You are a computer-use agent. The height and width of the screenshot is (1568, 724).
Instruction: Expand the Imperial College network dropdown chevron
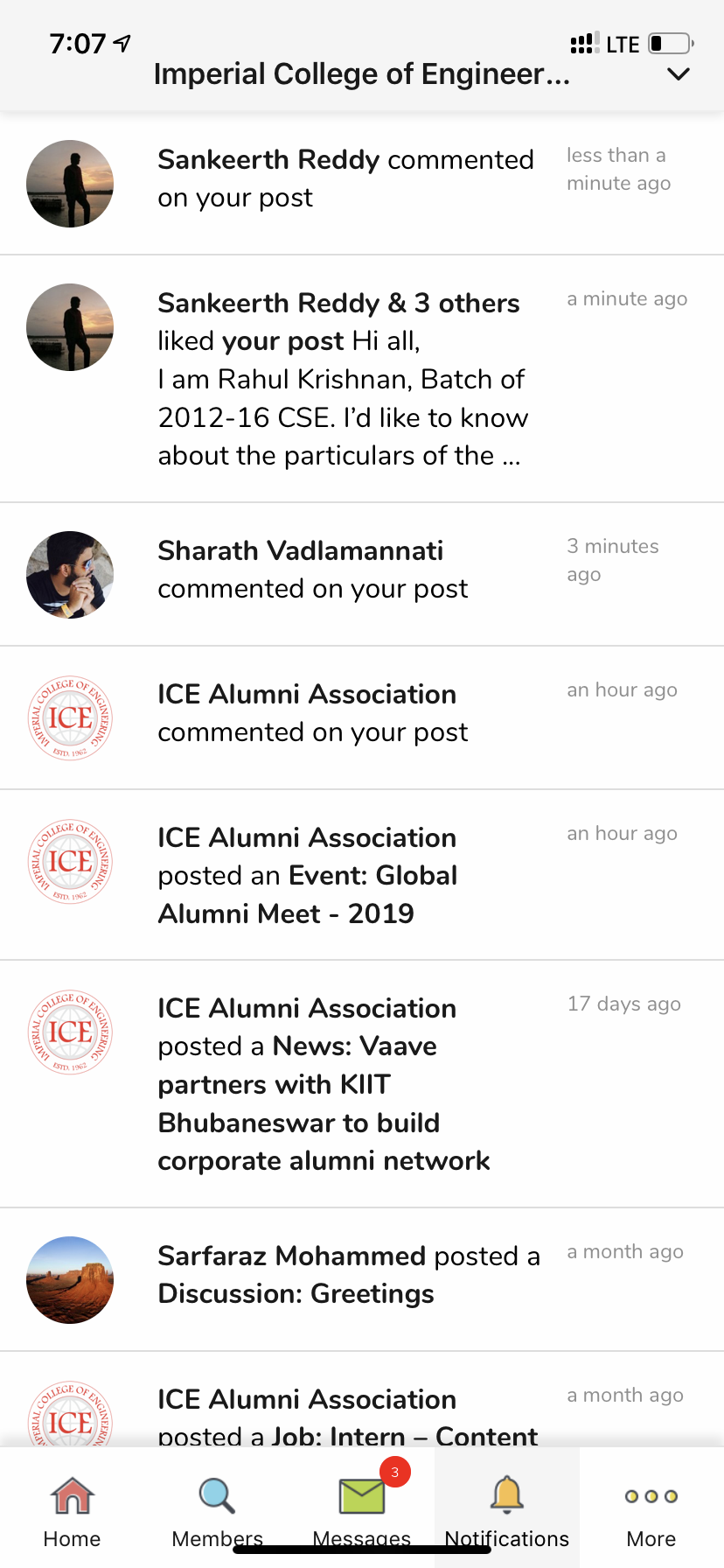point(678,74)
